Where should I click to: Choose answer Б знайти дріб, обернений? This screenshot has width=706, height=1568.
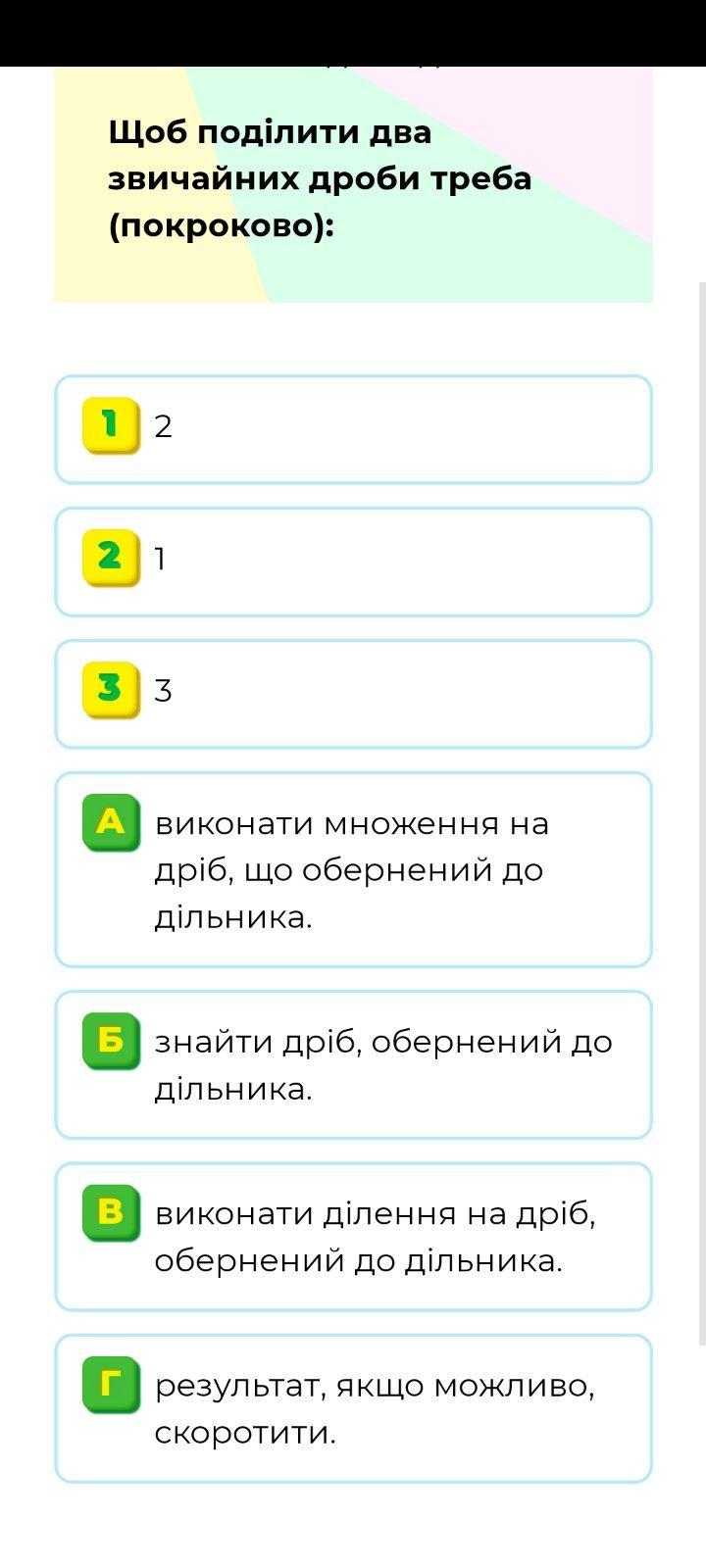coord(353,1064)
